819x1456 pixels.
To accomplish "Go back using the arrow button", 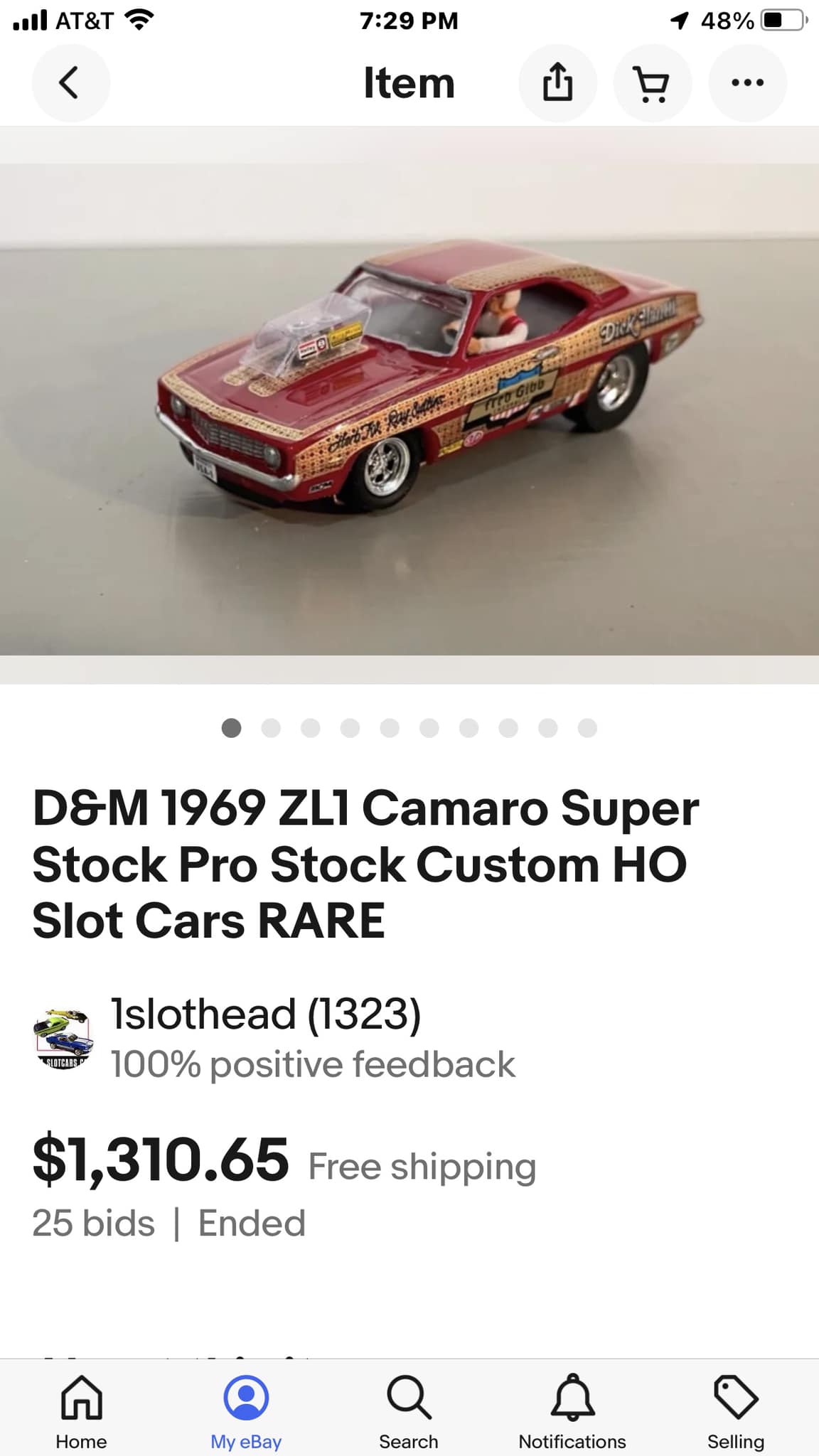I will pos(70,82).
